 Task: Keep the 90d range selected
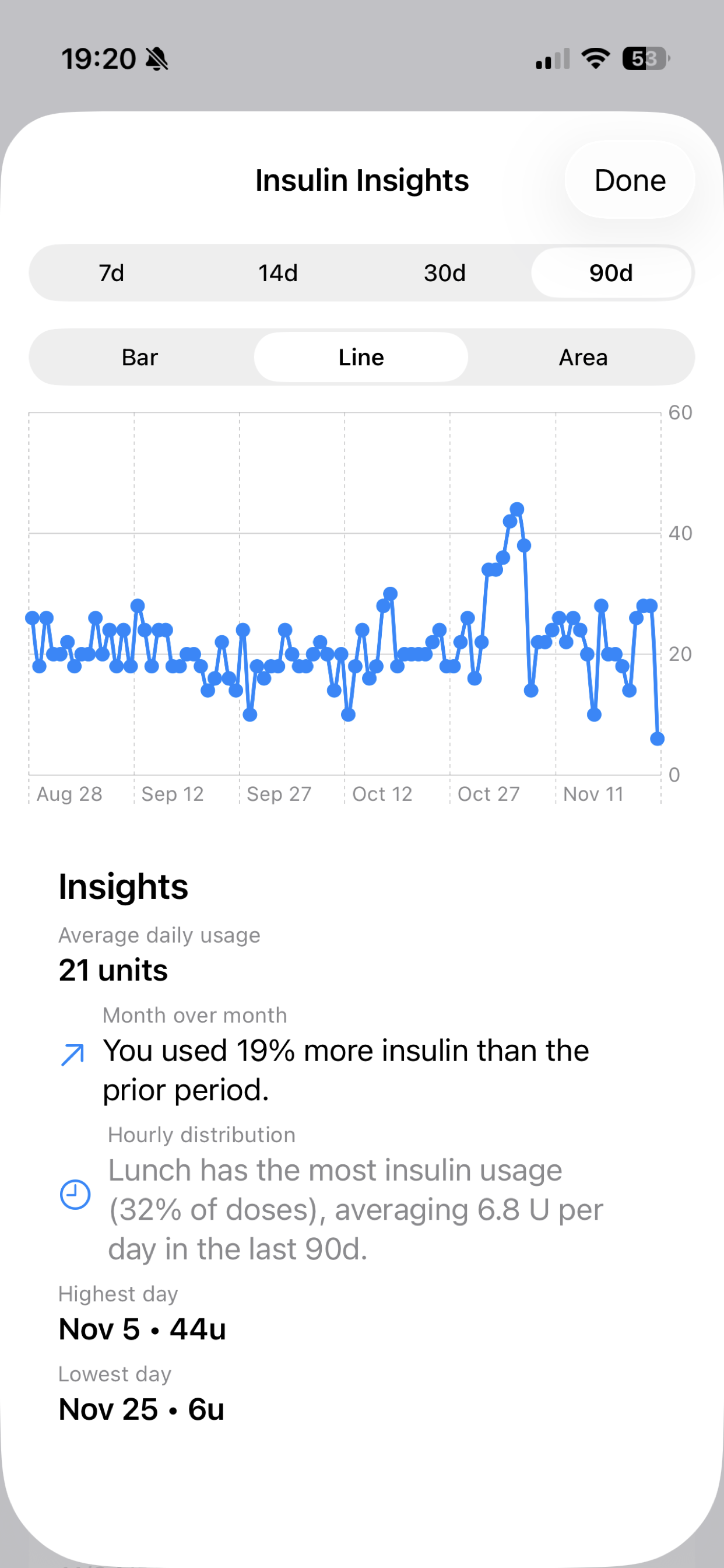click(x=611, y=272)
